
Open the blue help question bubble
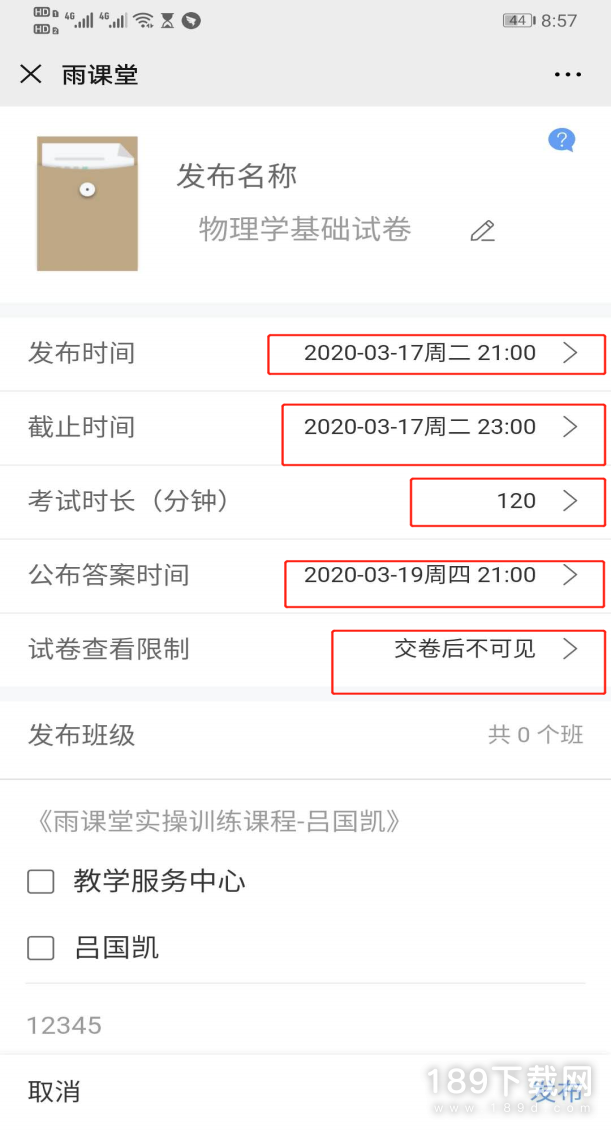tap(561, 140)
